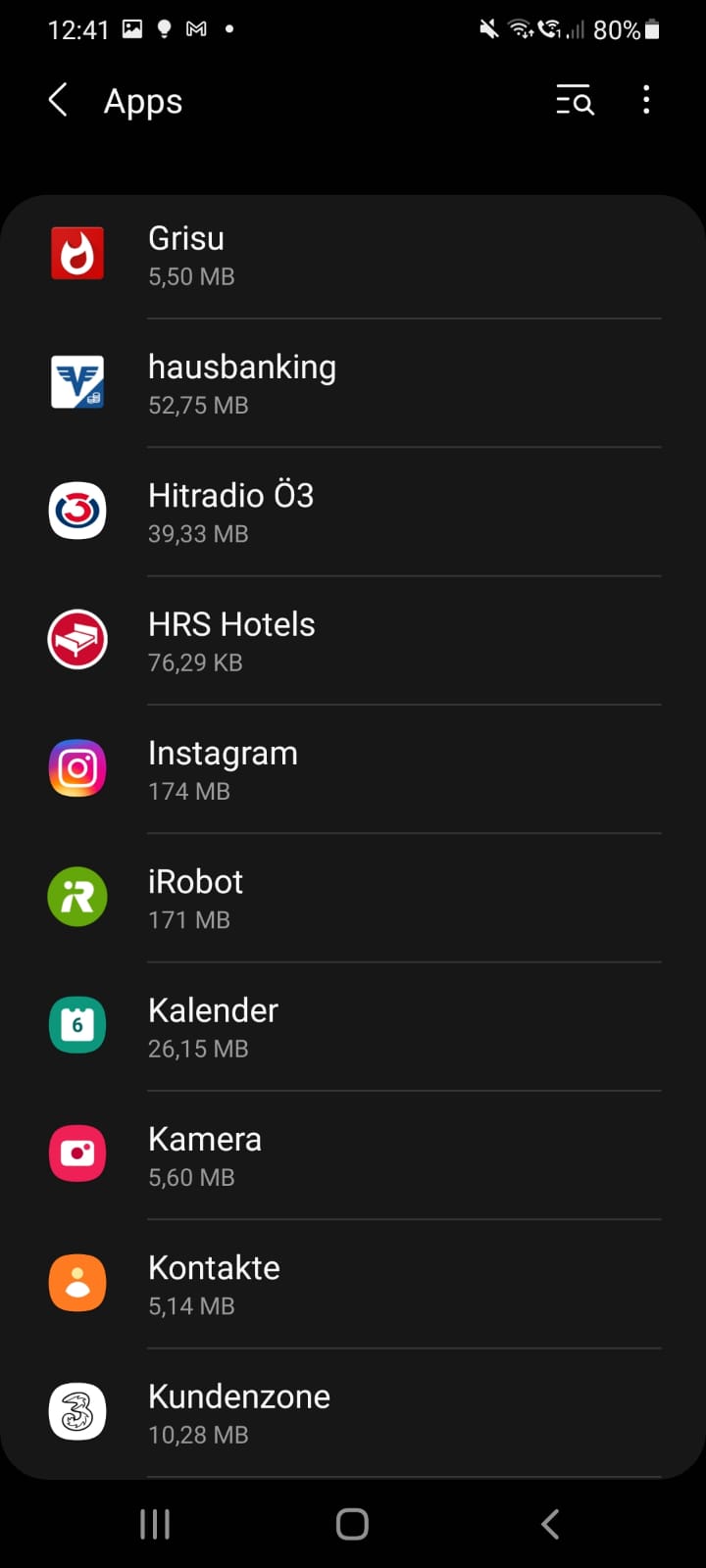Tap the HRS Hotels red bed icon
Viewport: 706px width, 1568px height.
pos(76,639)
